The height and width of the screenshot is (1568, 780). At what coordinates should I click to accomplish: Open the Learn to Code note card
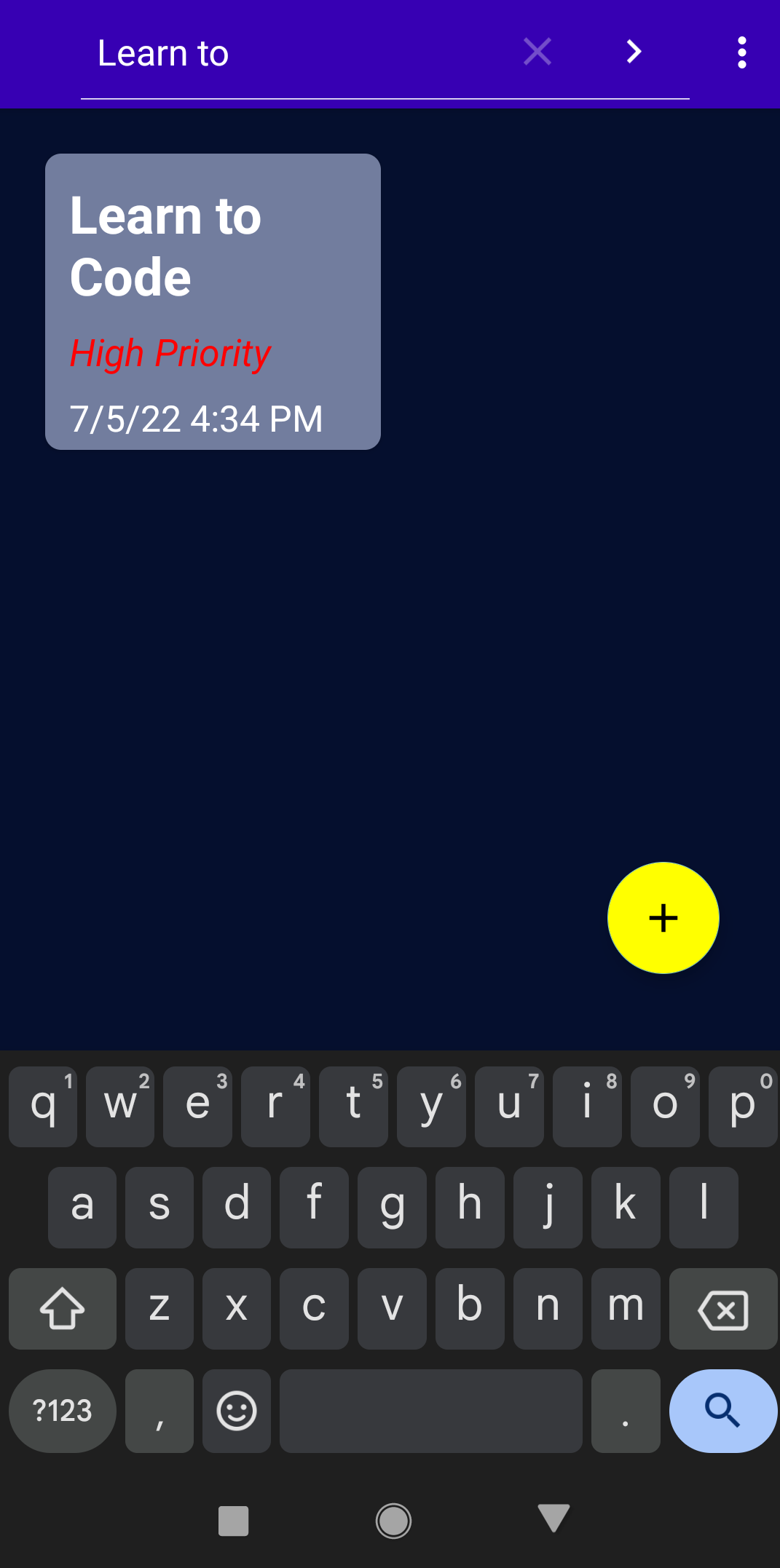[x=213, y=301]
